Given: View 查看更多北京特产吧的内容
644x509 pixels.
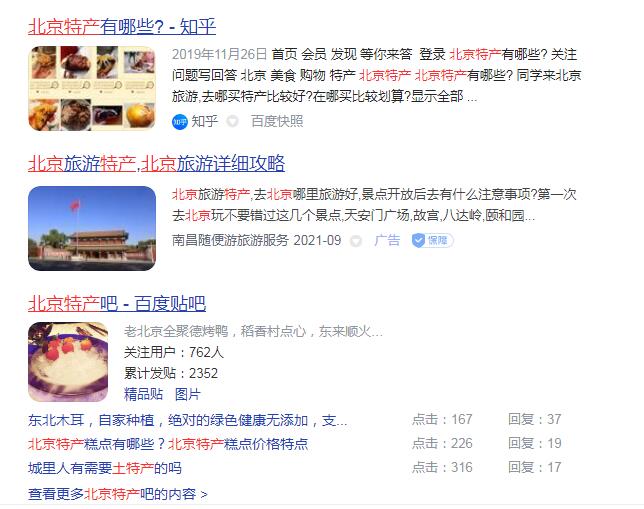Looking at the screenshot, I should click(x=118, y=493).
